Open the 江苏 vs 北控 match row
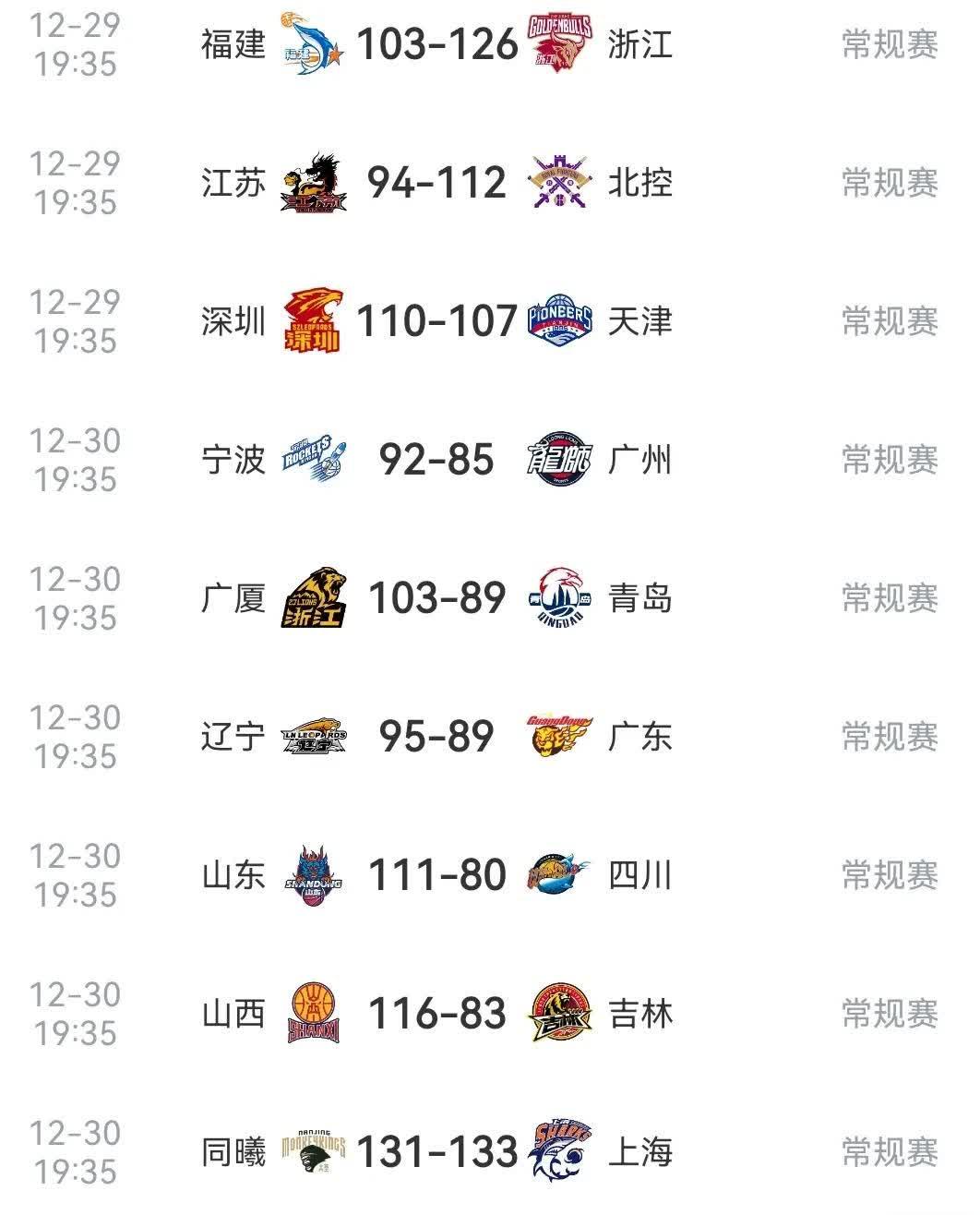This screenshot has height=1215, width=980. click(436, 183)
